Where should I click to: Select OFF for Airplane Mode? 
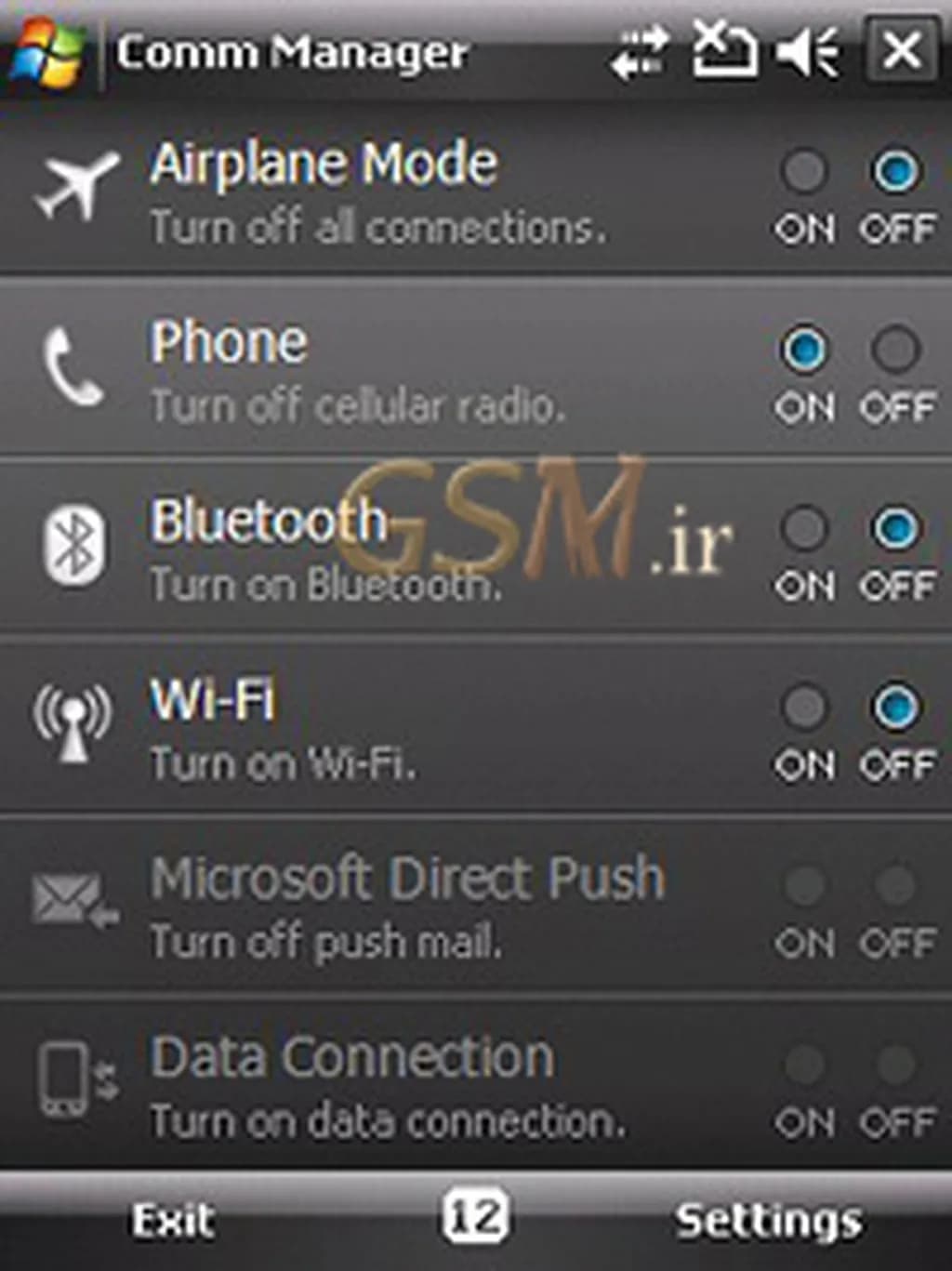point(894,172)
